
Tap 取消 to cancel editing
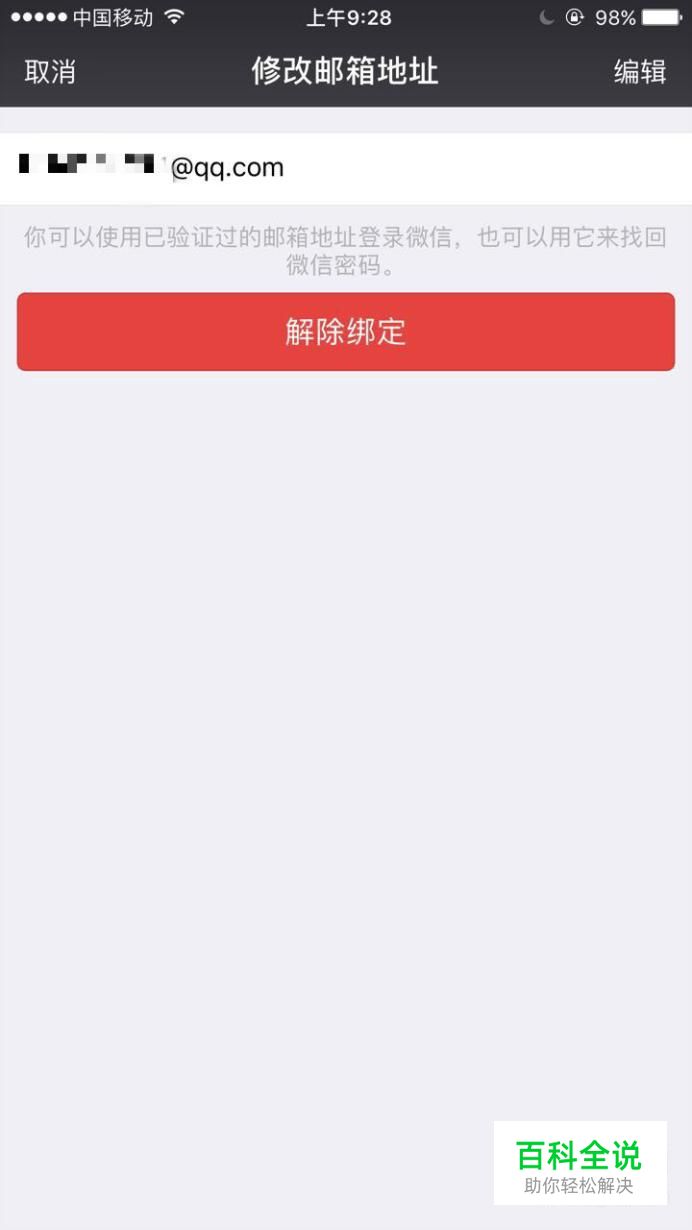click(x=50, y=72)
